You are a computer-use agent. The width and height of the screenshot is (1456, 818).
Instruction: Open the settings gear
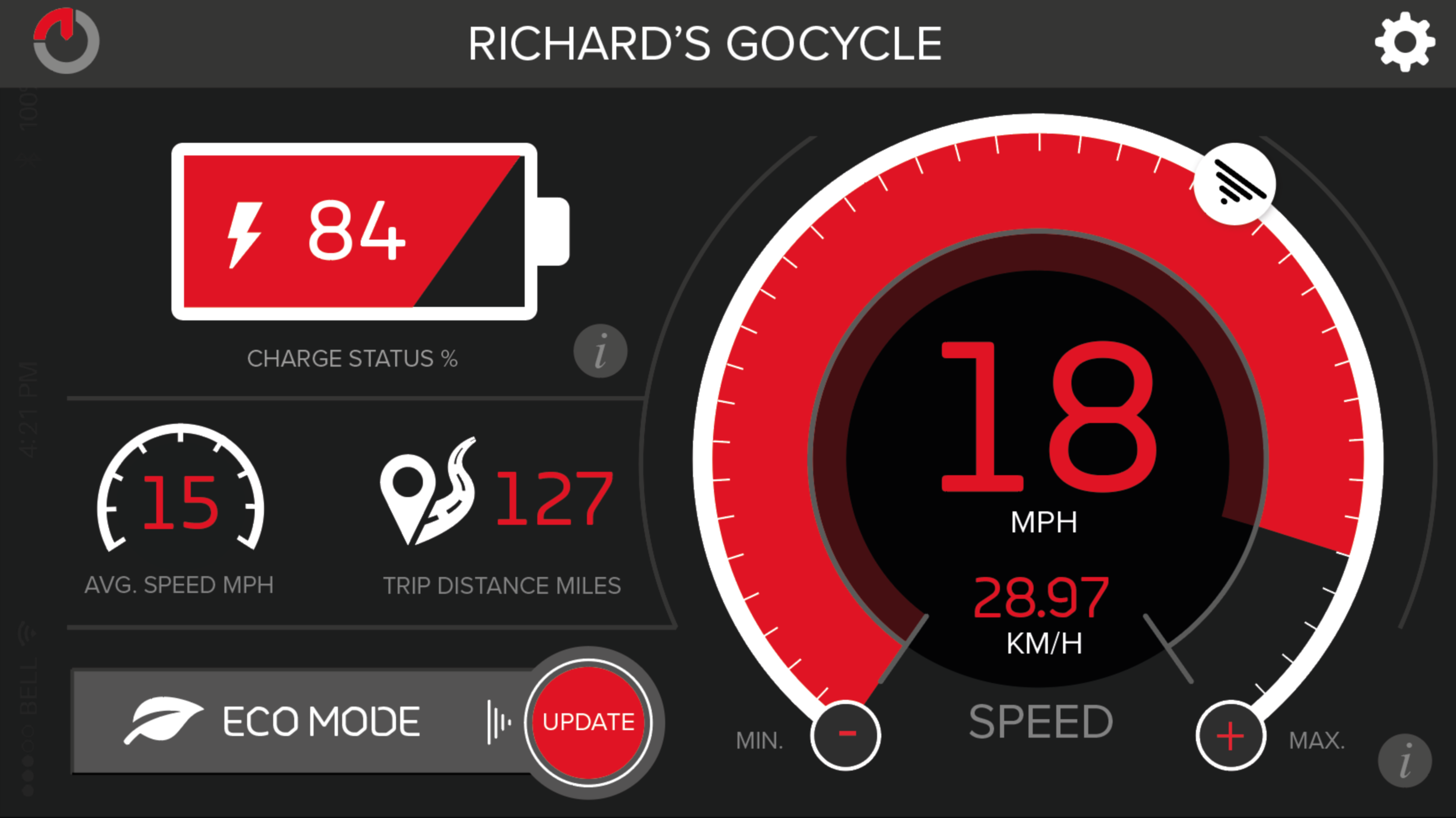click(x=1405, y=43)
